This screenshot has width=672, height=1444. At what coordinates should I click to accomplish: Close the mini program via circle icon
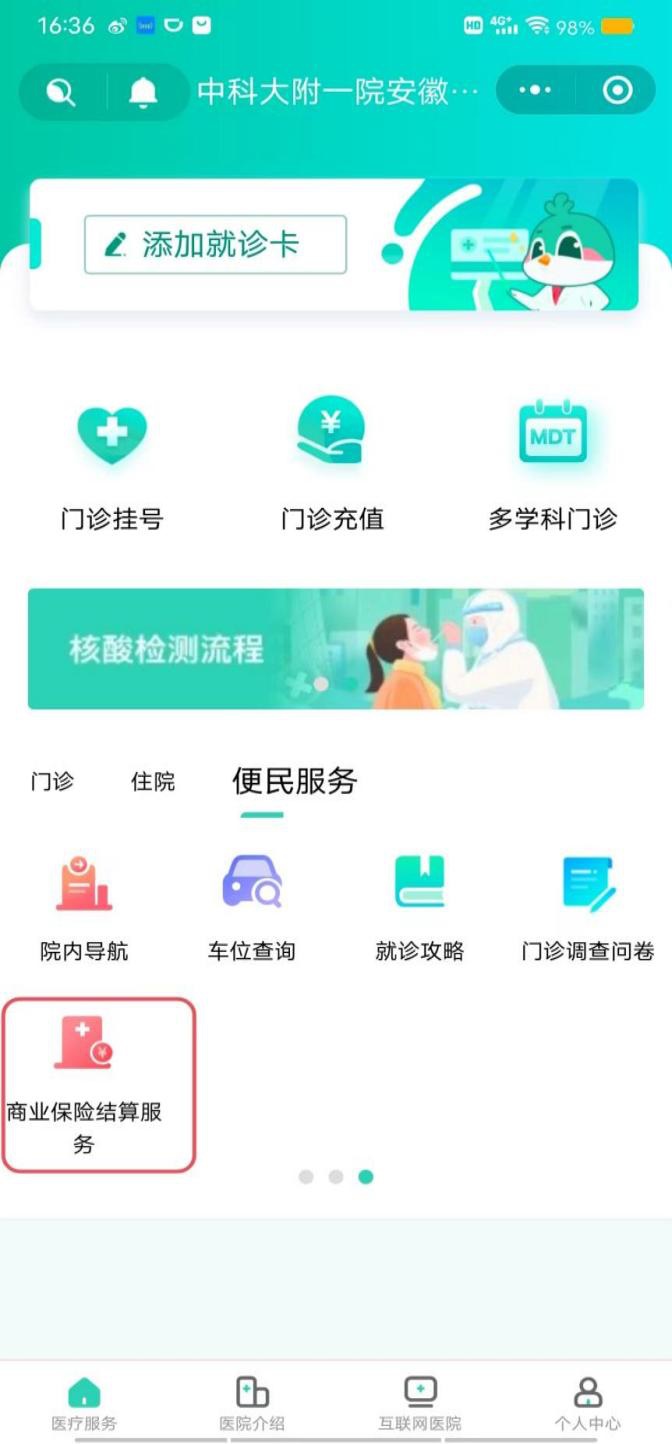pos(617,91)
